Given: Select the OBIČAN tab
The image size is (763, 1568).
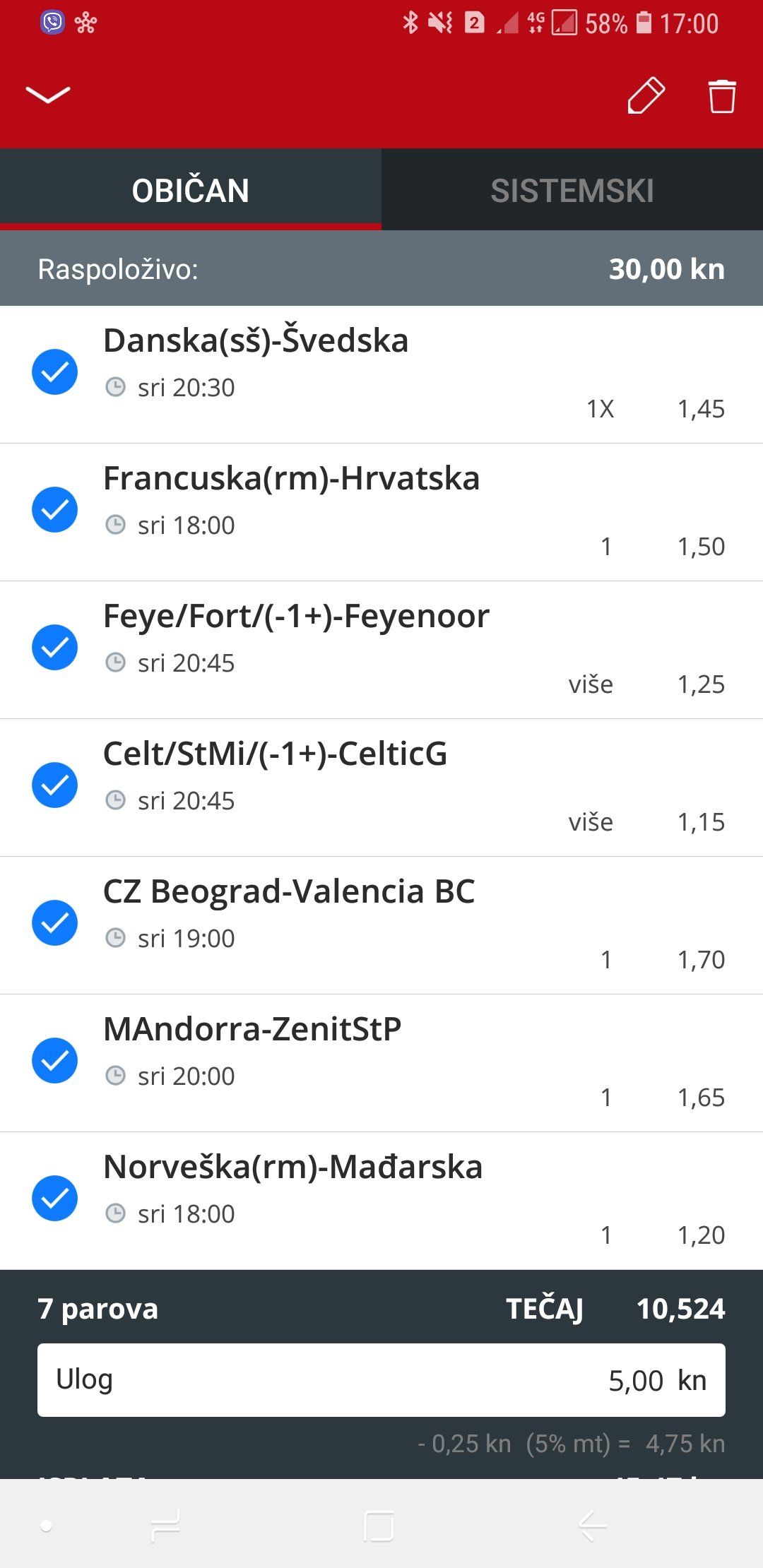Looking at the screenshot, I should tap(191, 191).
